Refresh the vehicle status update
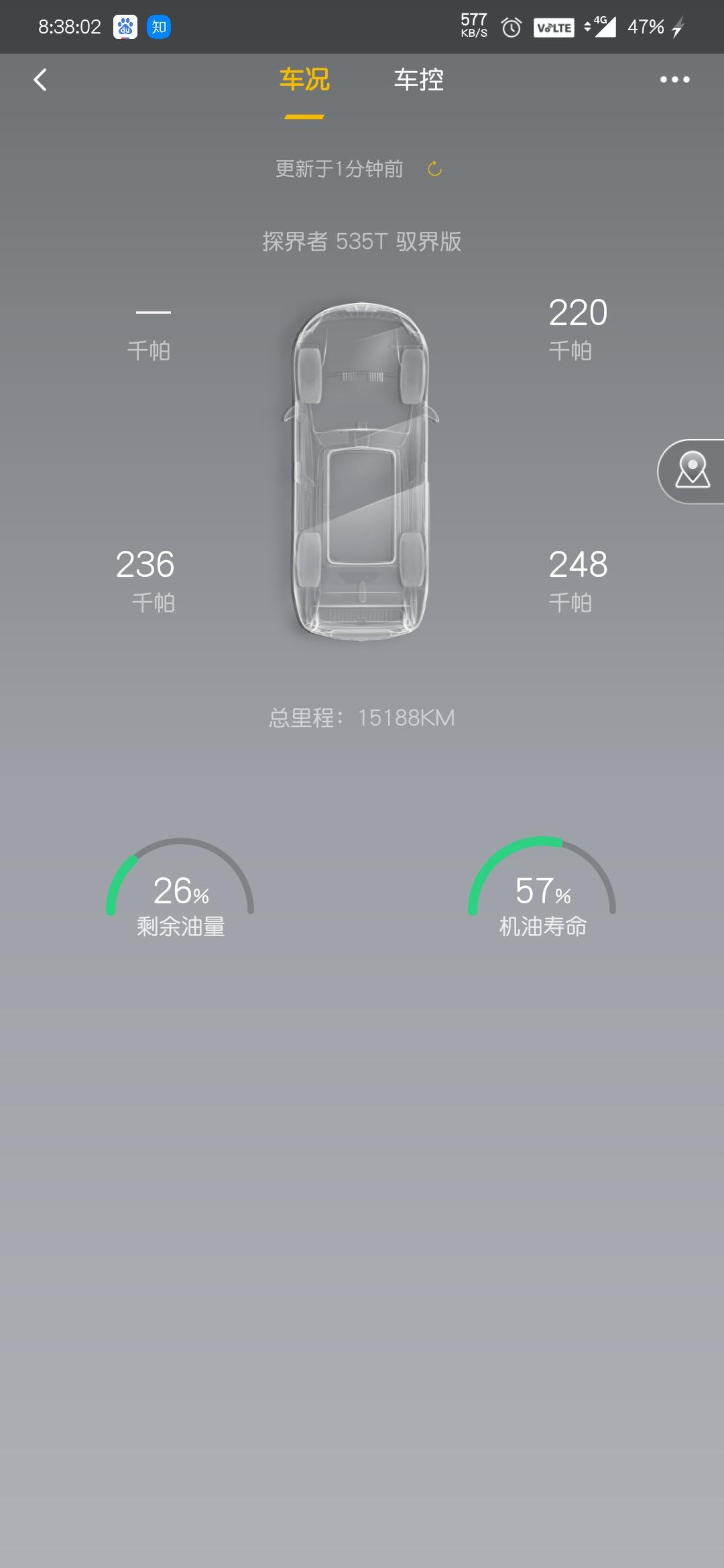The height and width of the screenshot is (1568, 724). point(435,169)
